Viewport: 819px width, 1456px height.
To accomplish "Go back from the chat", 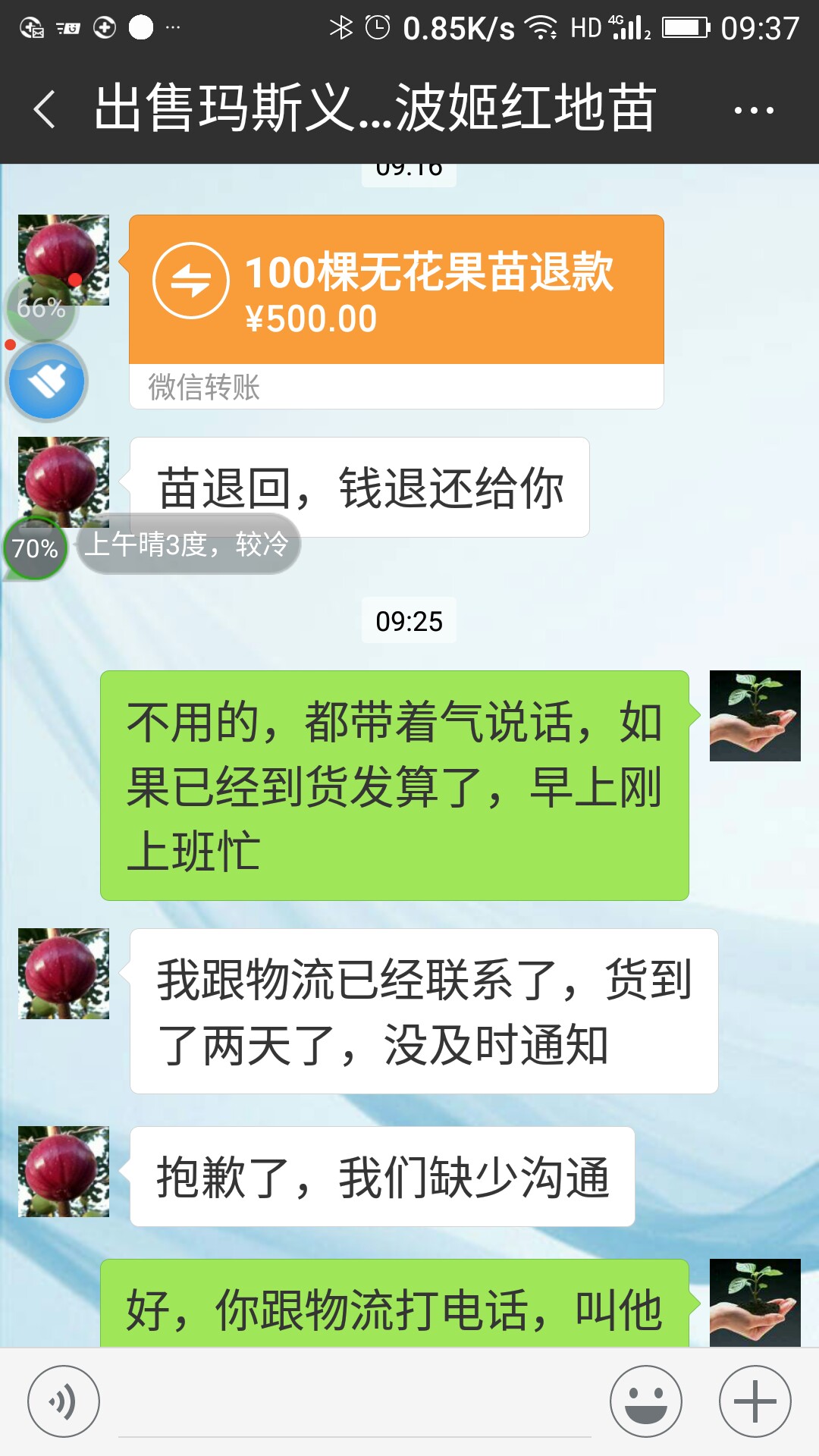I will [45, 109].
